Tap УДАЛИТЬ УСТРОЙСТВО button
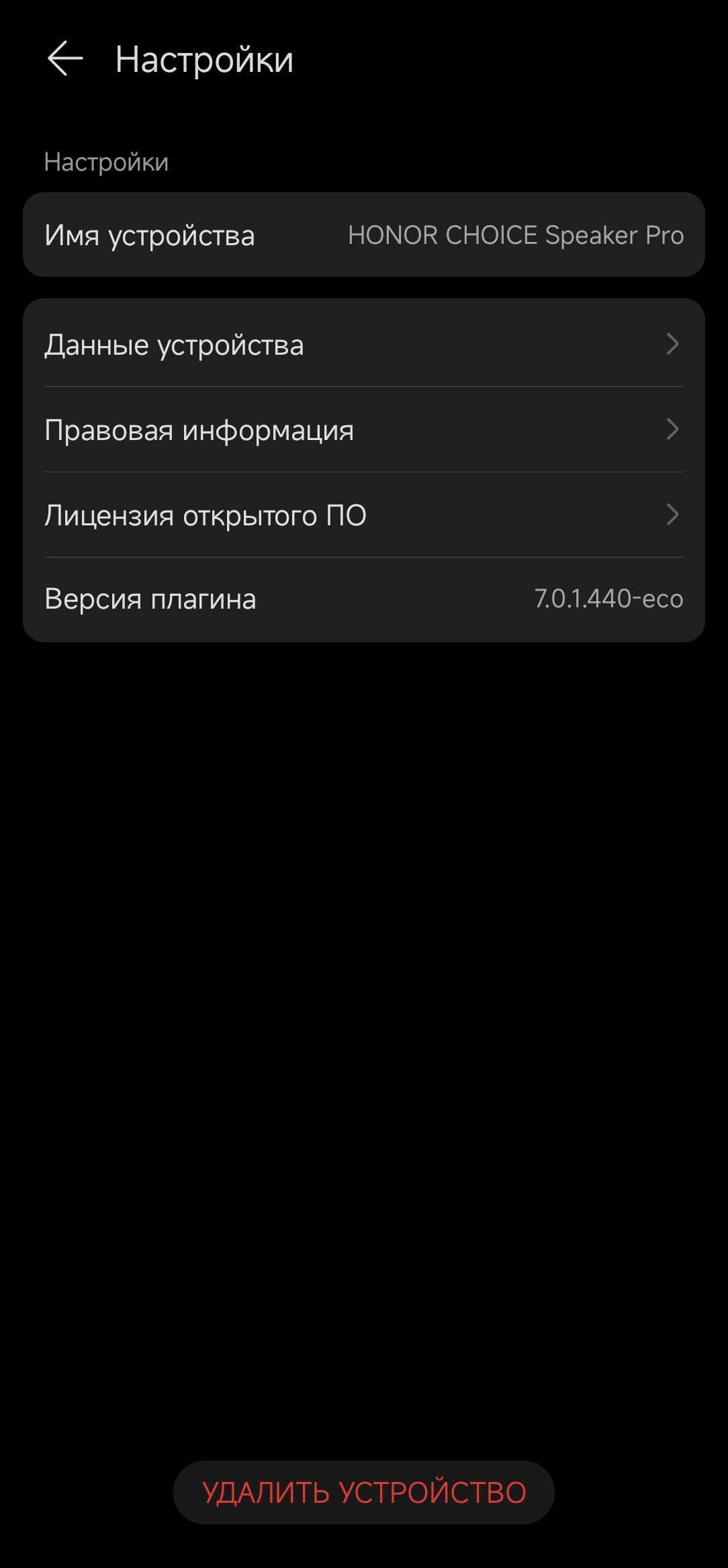The height and width of the screenshot is (1568, 728). 363,1492
